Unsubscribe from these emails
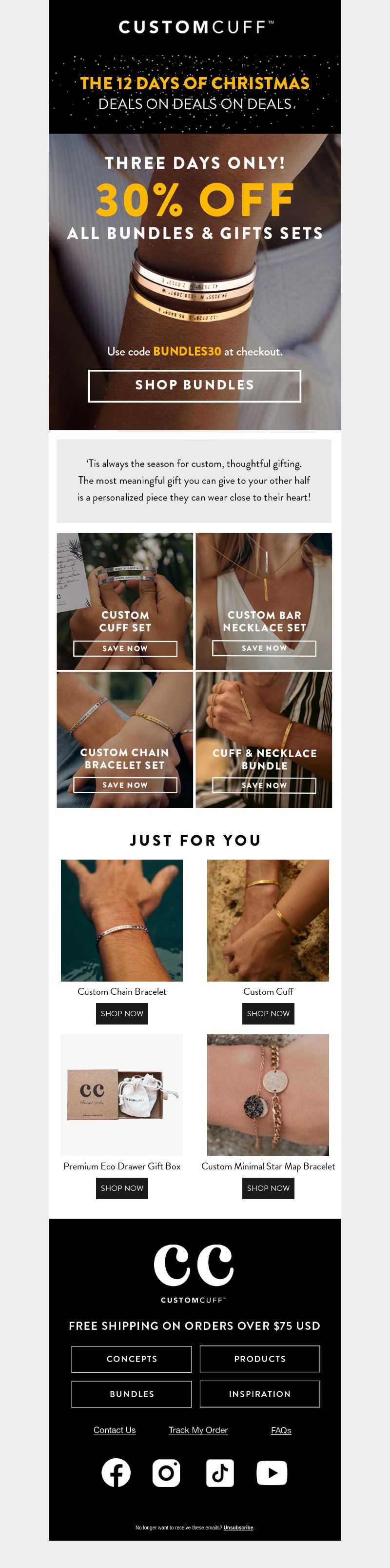 click(x=238, y=1527)
